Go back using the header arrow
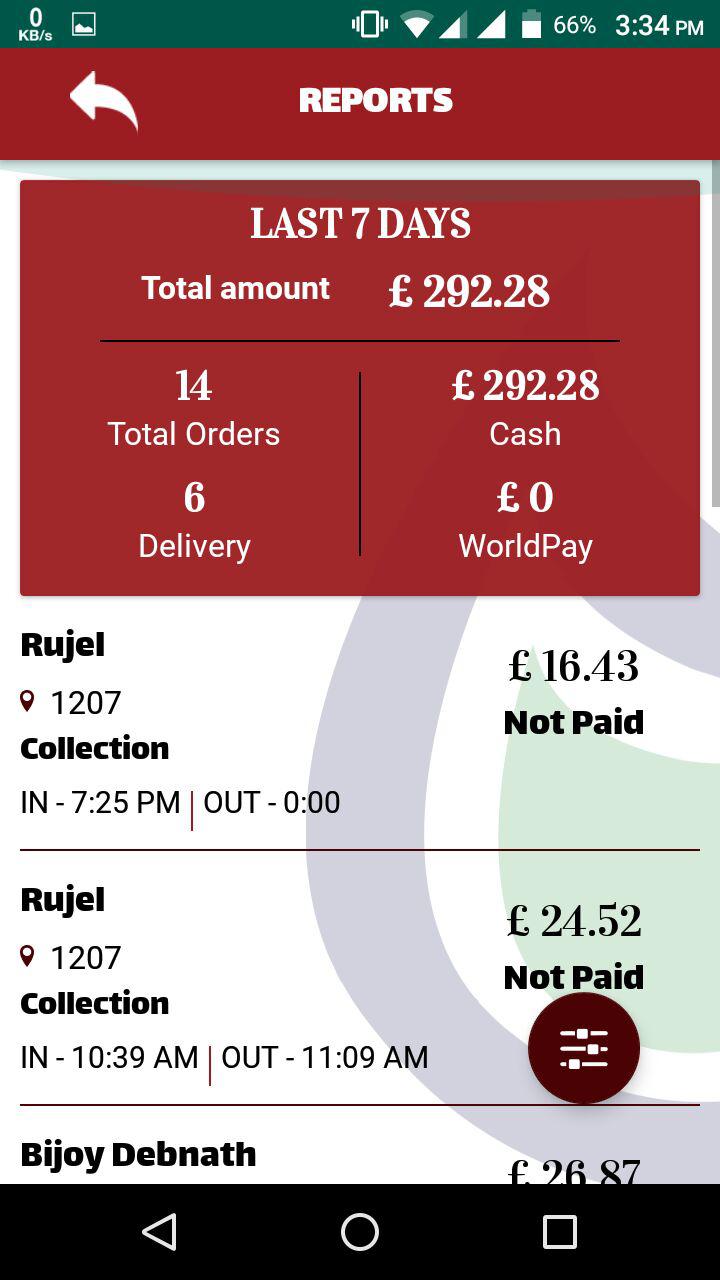Image resolution: width=720 pixels, height=1280 pixels. pyautogui.click(x=103, y=100)
